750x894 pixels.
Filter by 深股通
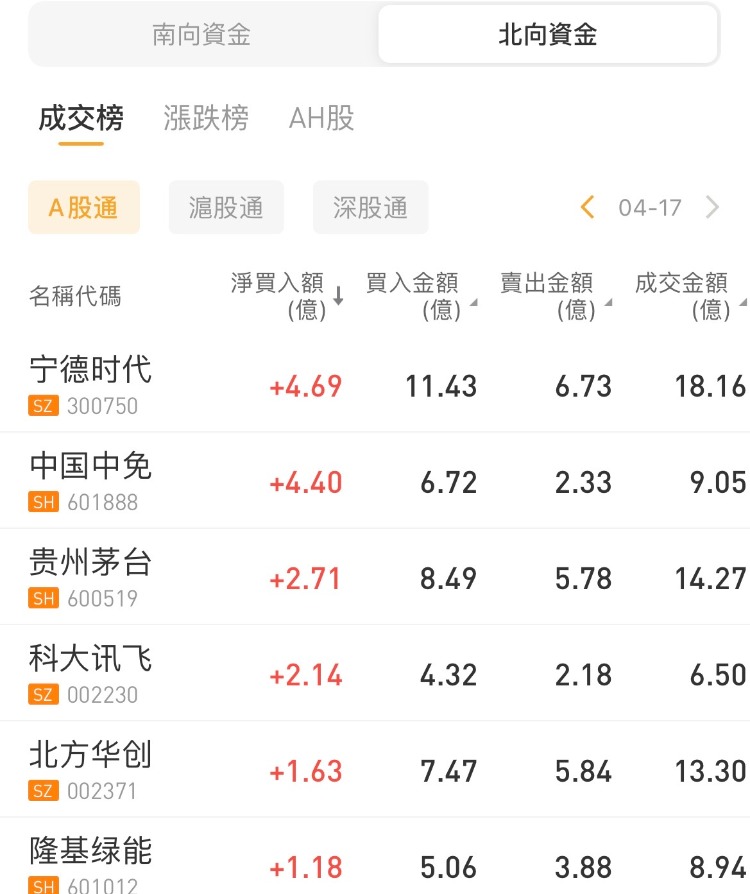click(x=370, y=208)
